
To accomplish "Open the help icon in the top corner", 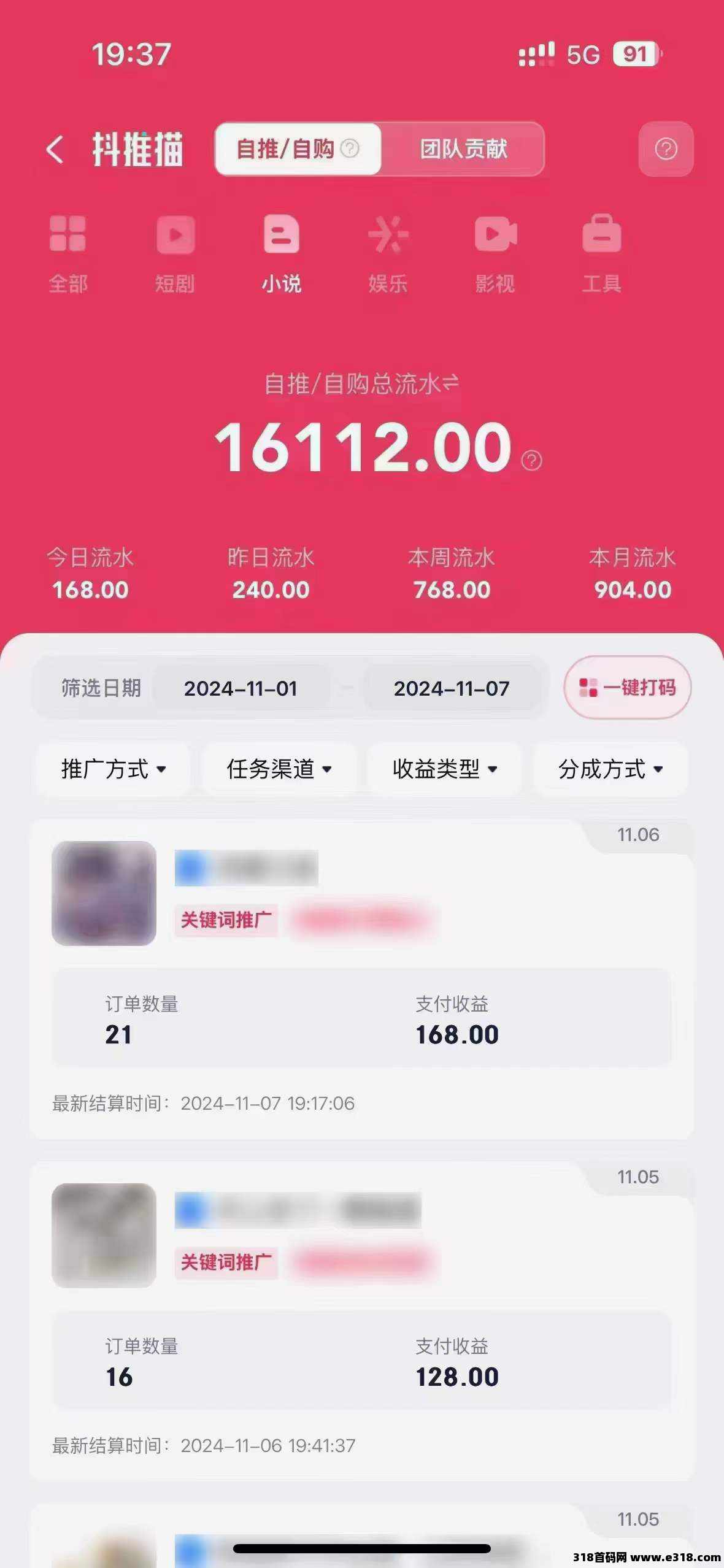I will coord(666,149).
